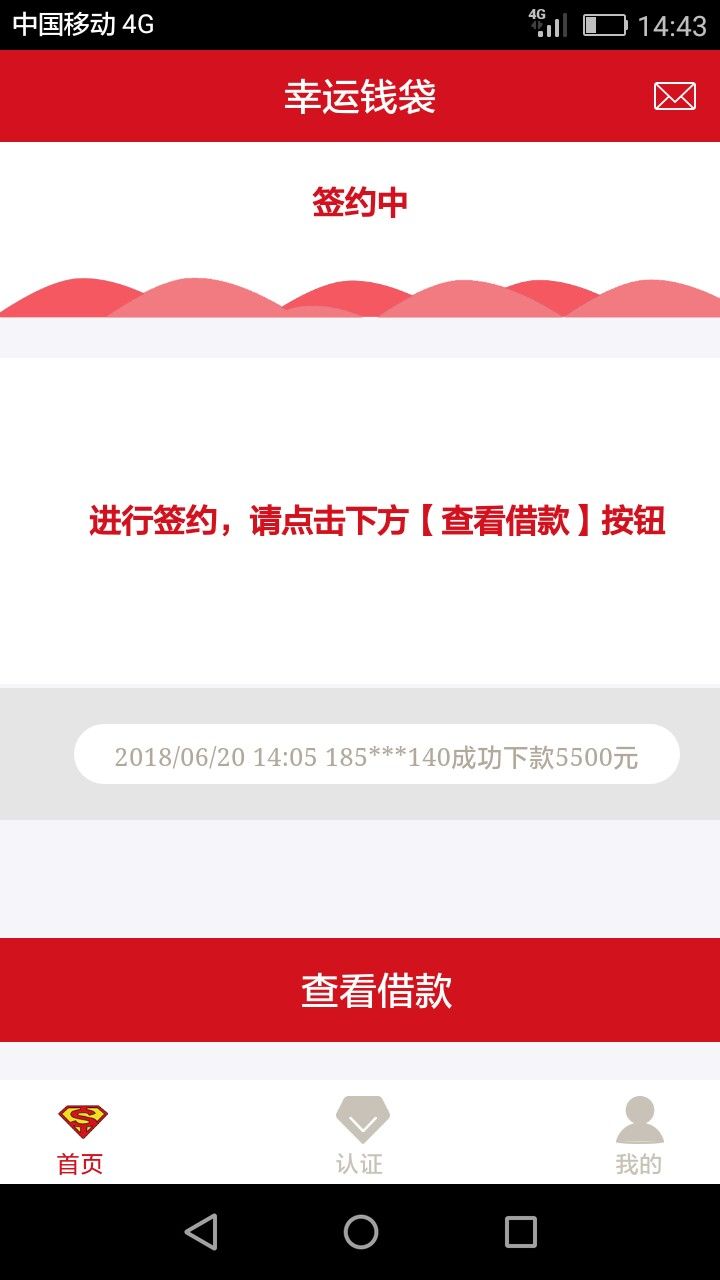Image resolution: width=720 pixels, height=1280 pixels.
Task: Open the 我的 tab
Action: (x=639, y=1135)
